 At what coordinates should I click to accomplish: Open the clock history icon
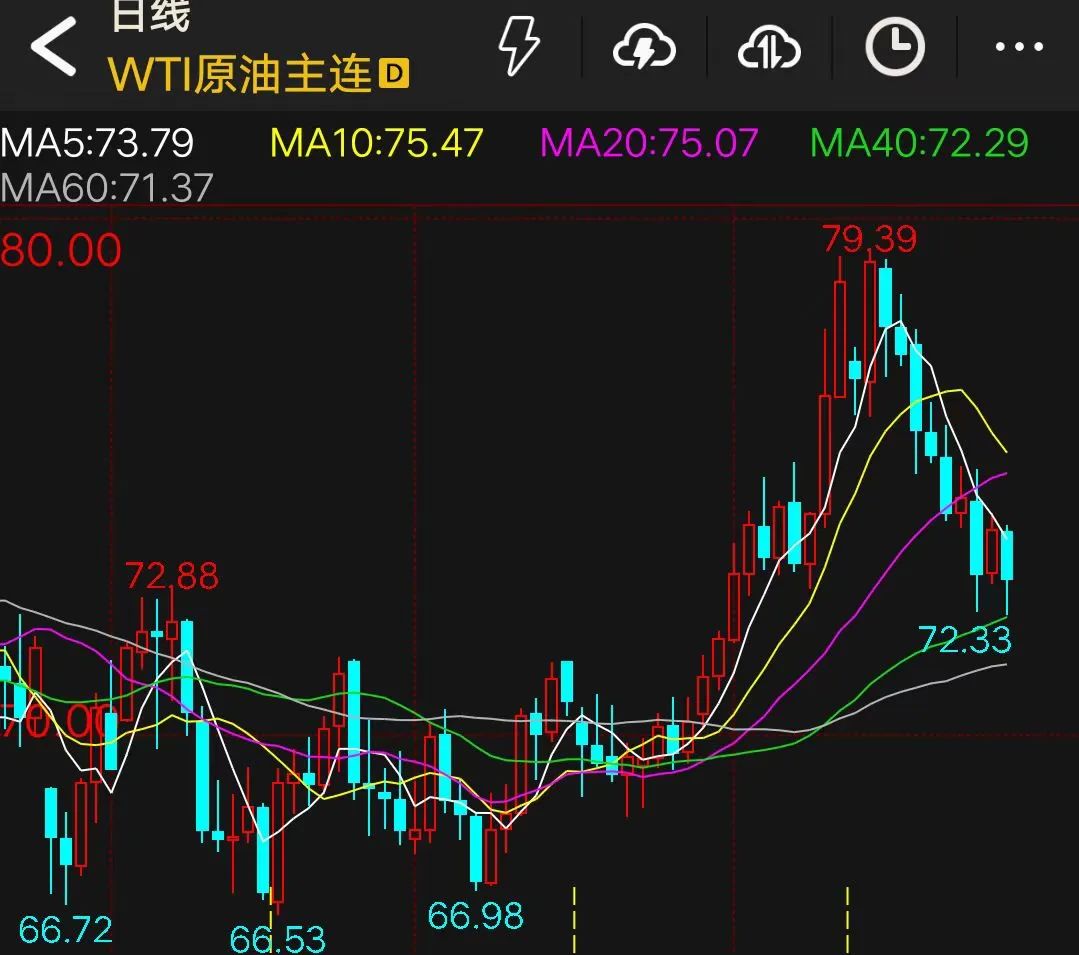(x=894, y=46)
